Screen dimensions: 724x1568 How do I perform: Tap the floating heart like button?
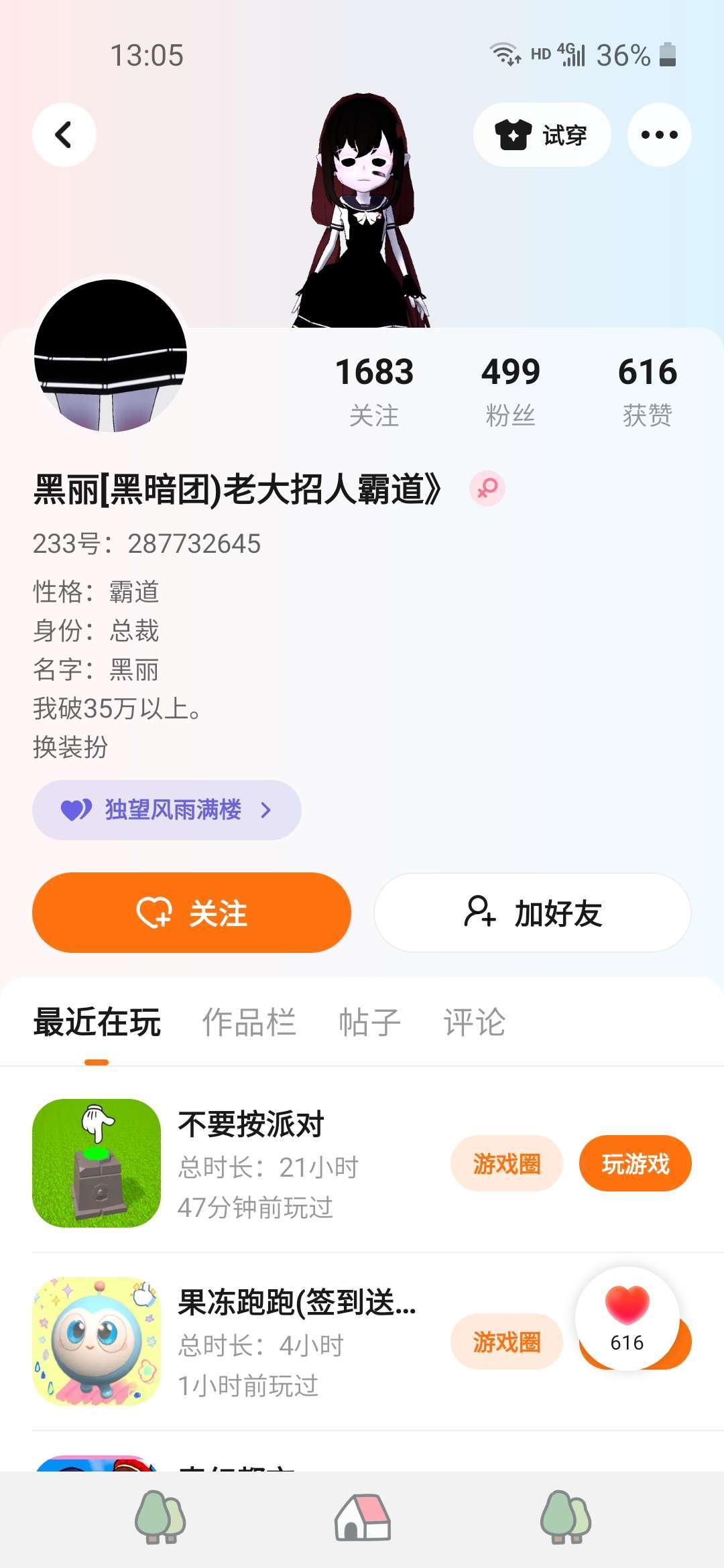[x=627, y=1318]
